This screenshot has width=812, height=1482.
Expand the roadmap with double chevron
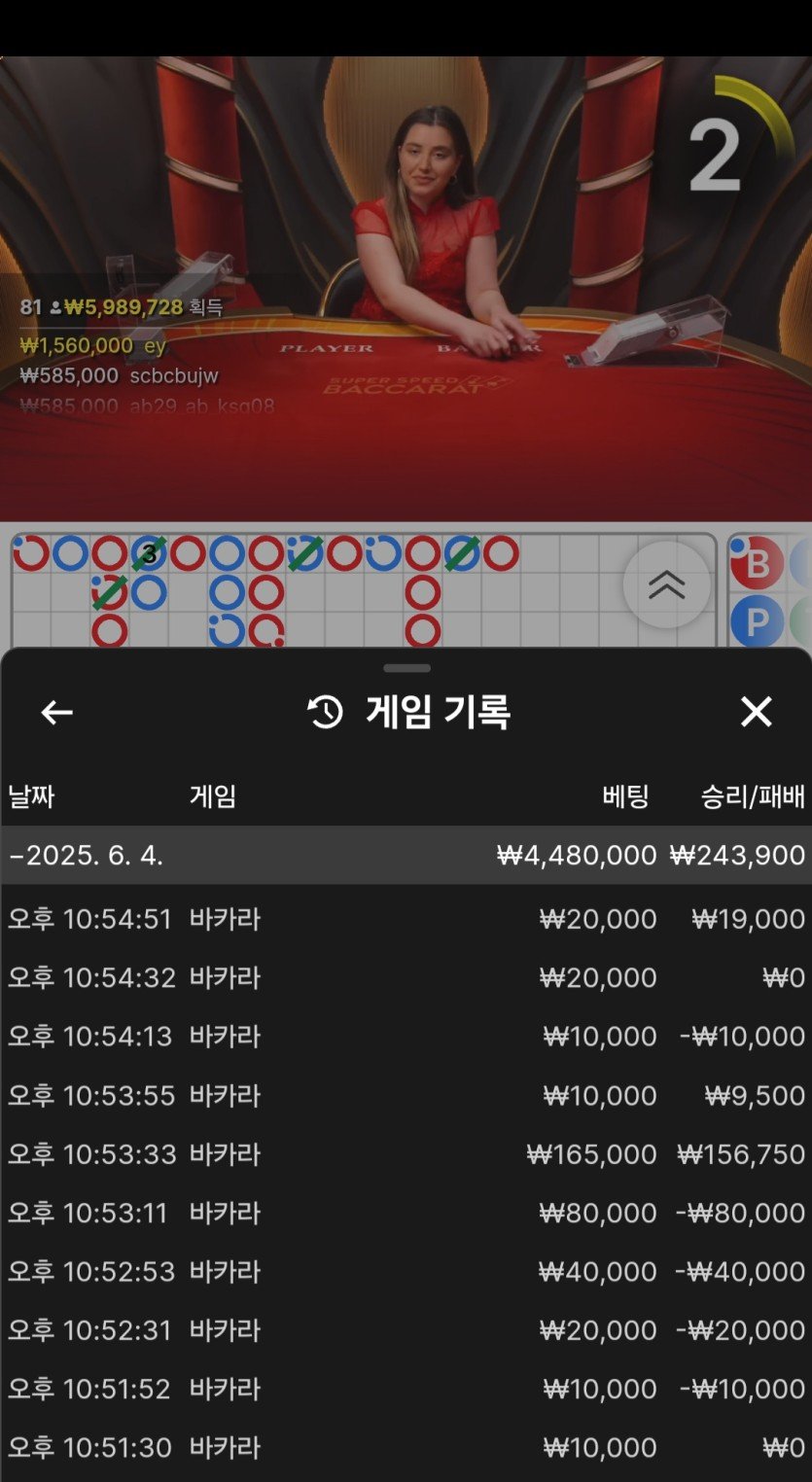tap(666, 584)
